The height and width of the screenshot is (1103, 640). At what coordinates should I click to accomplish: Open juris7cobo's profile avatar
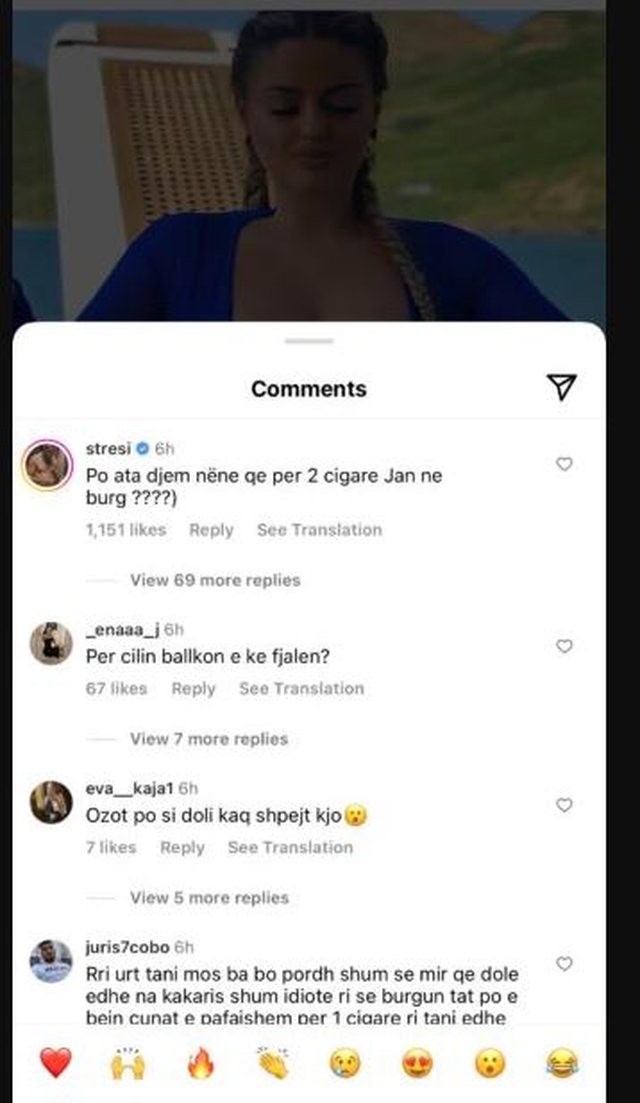(50, 961)
